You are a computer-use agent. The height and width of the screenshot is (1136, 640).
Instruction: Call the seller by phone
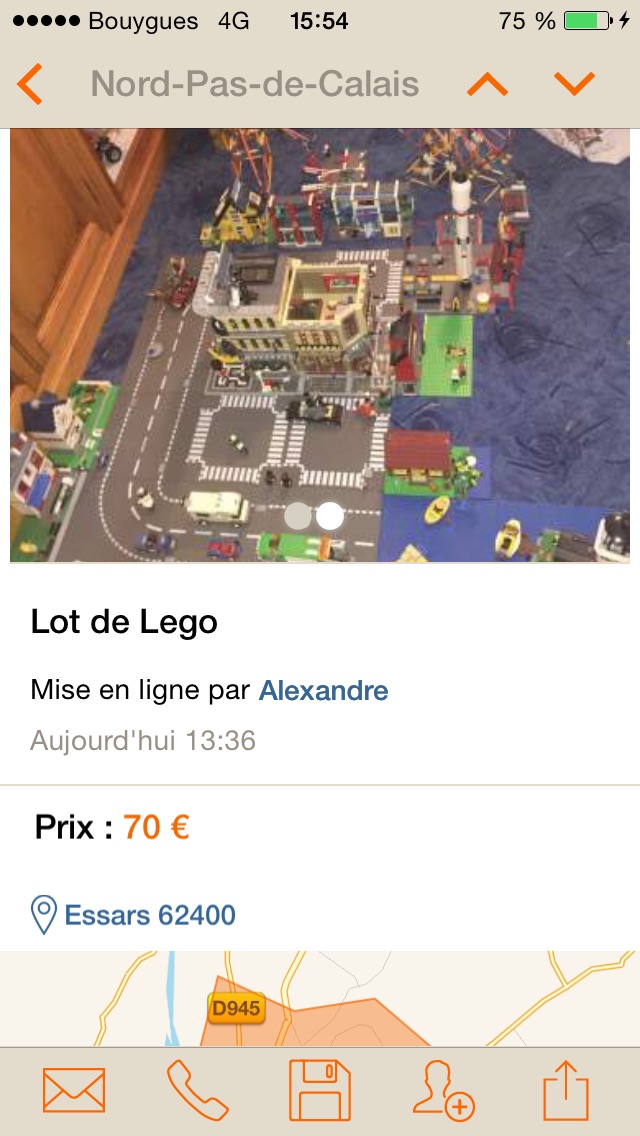(x=197, y=1090)
